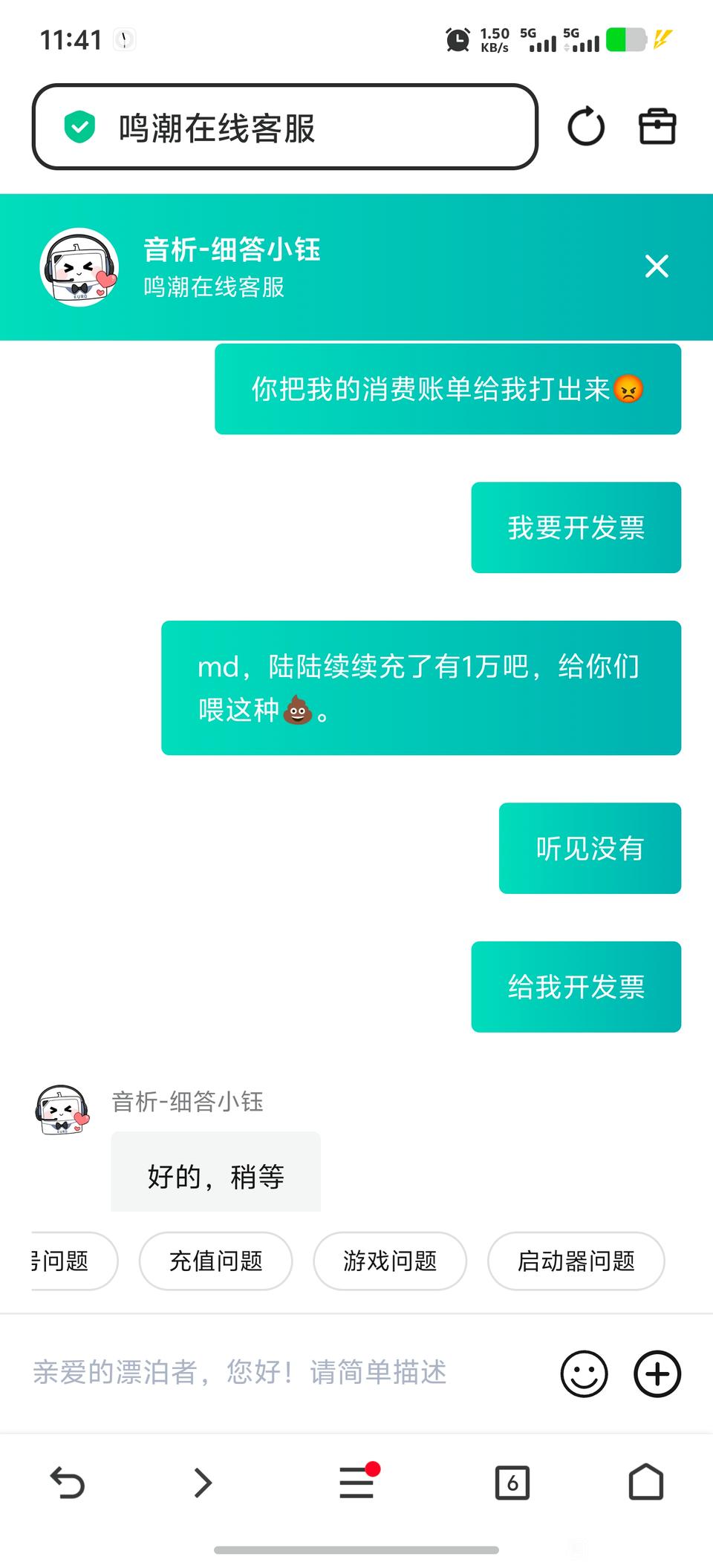Open the tab switcher showing 6 tabs

512,1483
